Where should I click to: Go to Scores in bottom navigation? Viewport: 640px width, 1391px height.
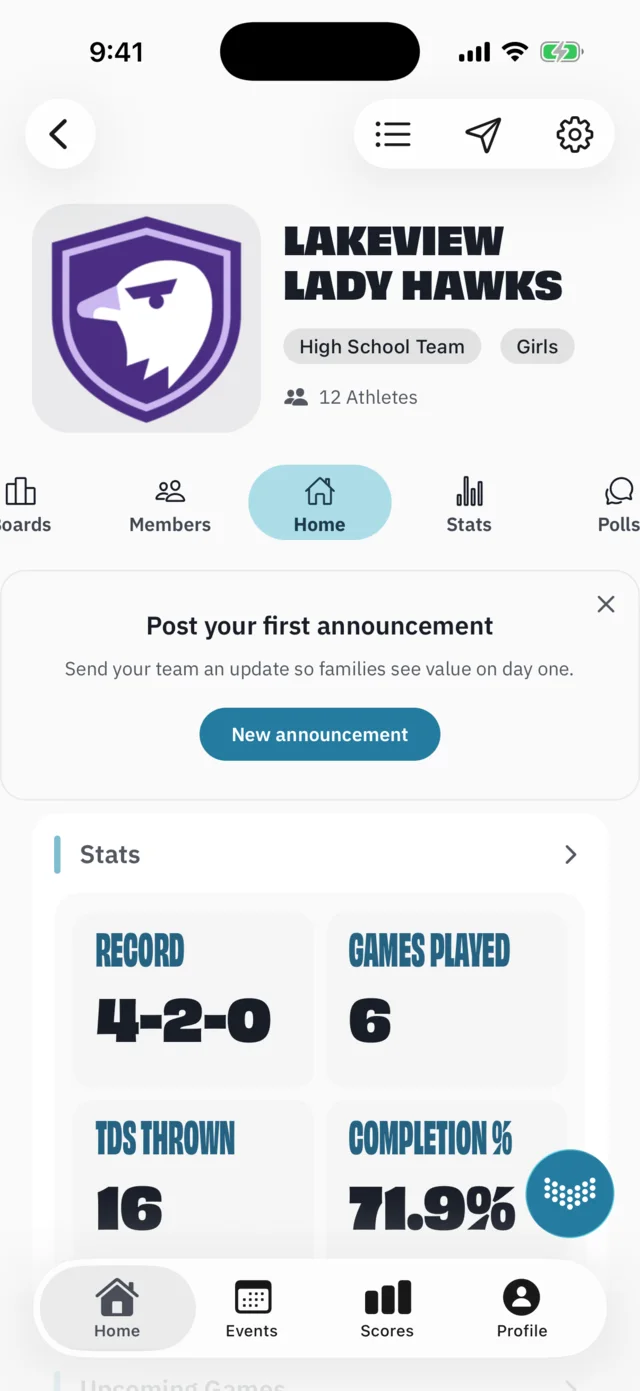click(387, 1309)
